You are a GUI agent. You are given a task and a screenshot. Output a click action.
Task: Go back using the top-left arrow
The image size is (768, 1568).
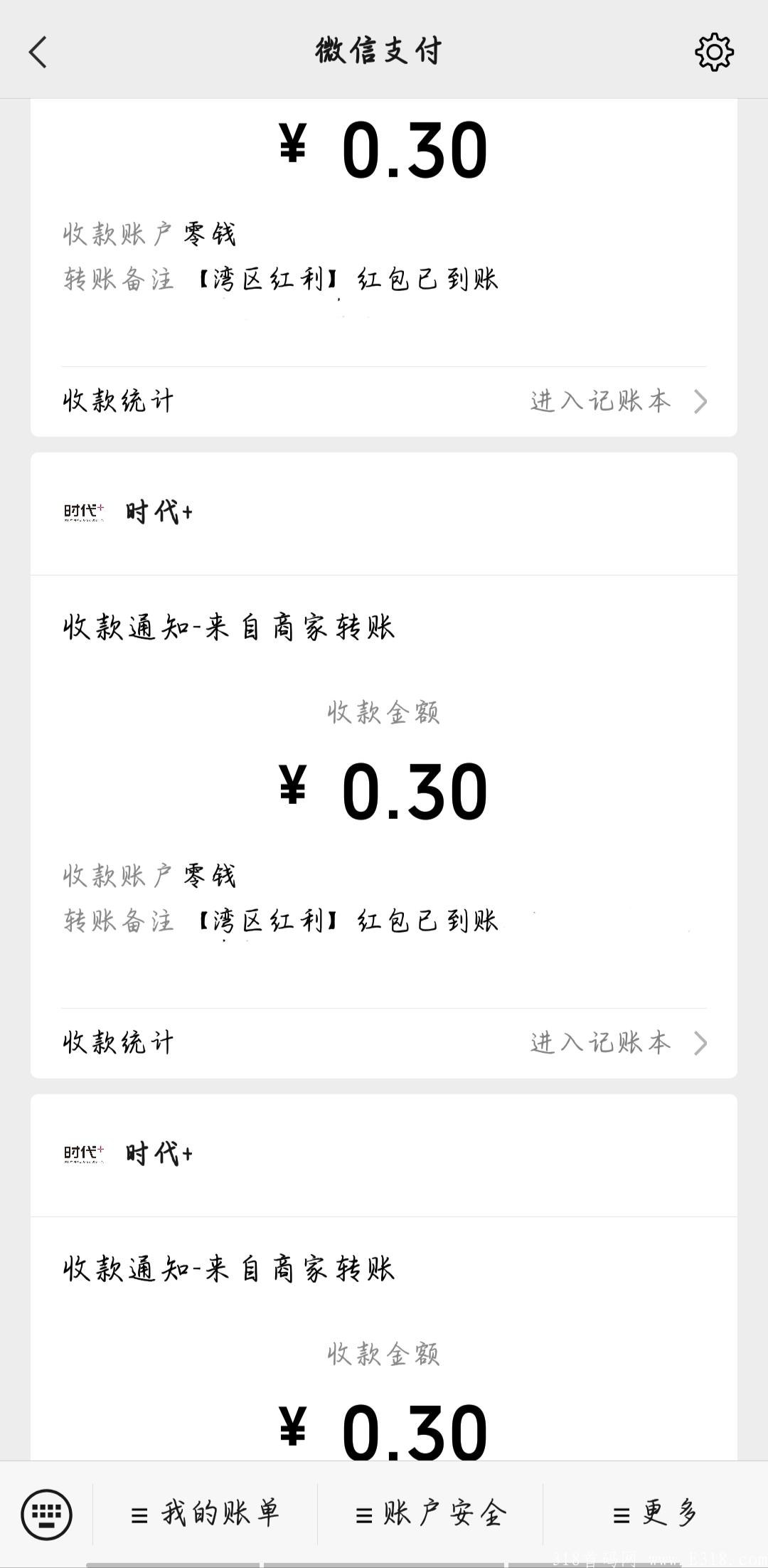pyautogui.click(x=38, y=52)
